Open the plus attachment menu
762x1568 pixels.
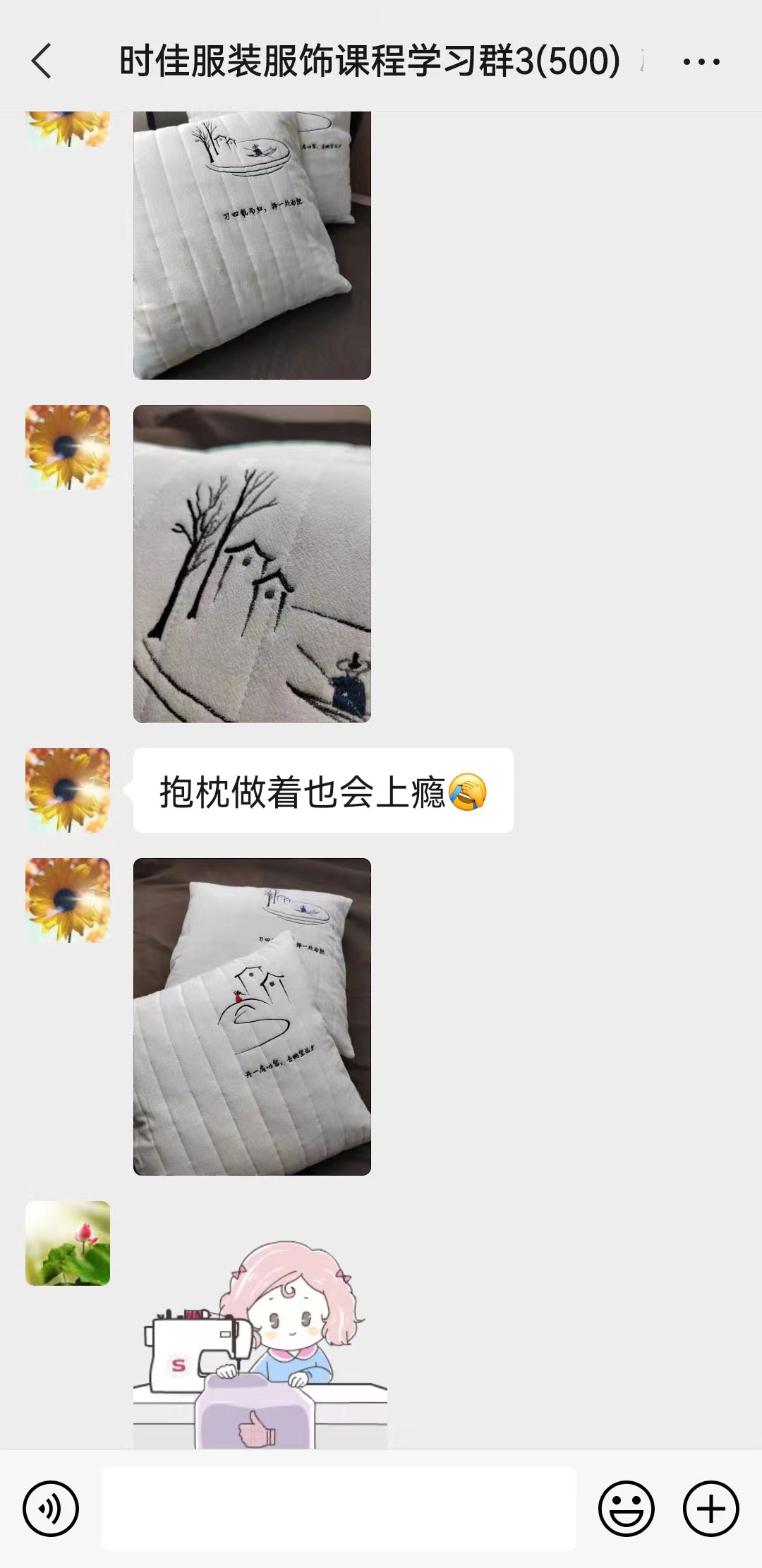tap(710, 1509)
